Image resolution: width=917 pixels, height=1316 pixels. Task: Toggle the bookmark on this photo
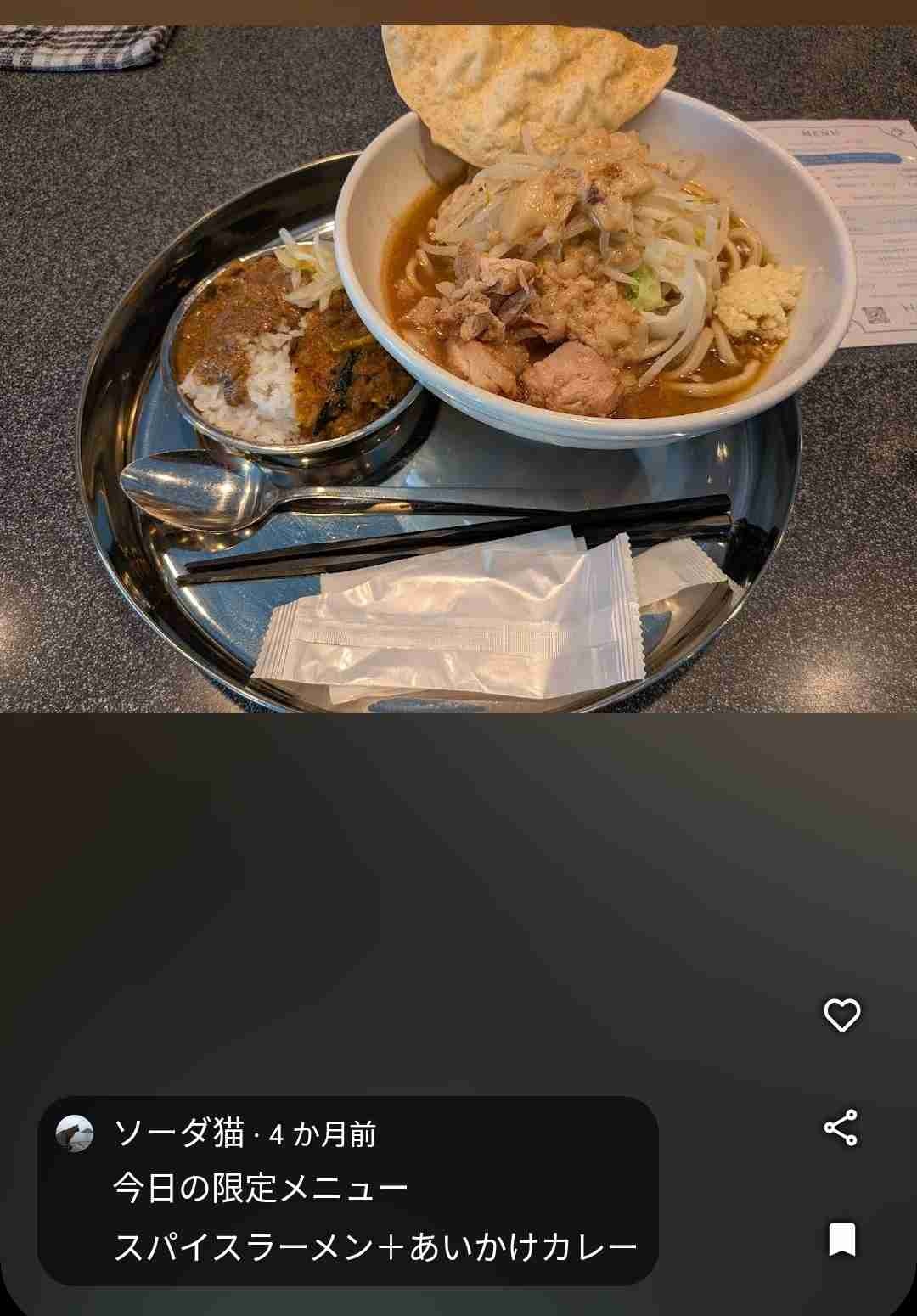click(841, 1240)
